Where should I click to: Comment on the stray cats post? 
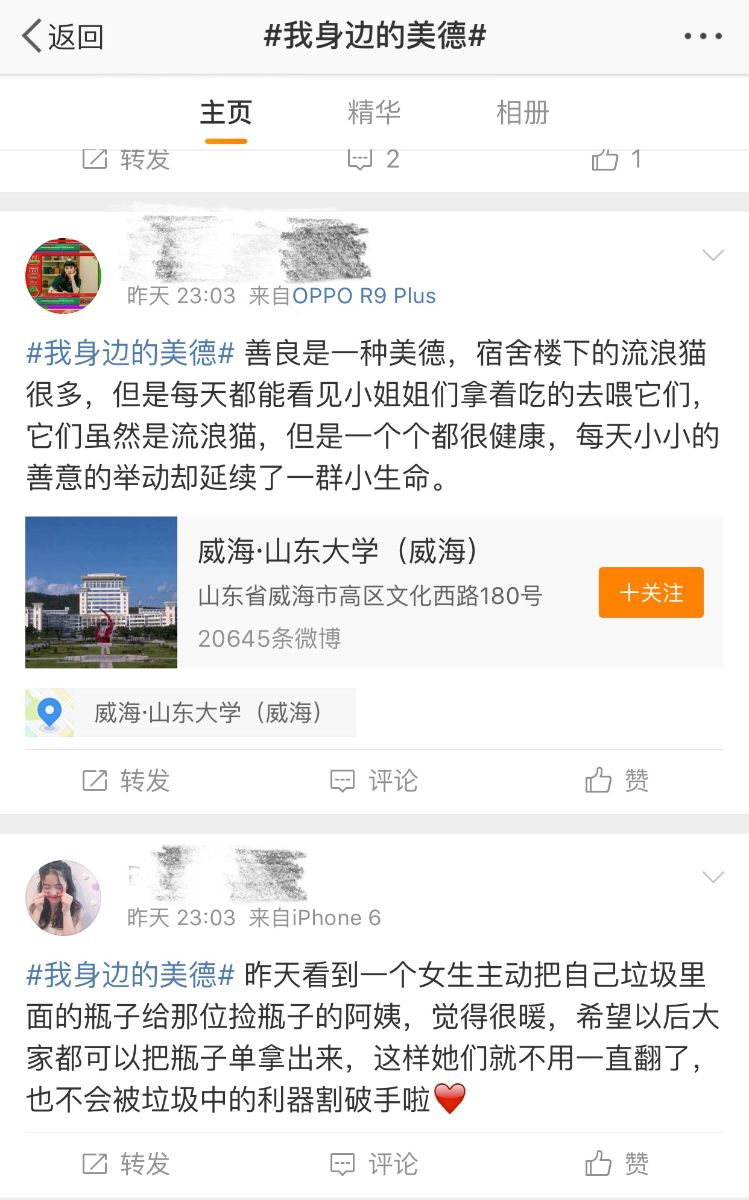[374, 780]
